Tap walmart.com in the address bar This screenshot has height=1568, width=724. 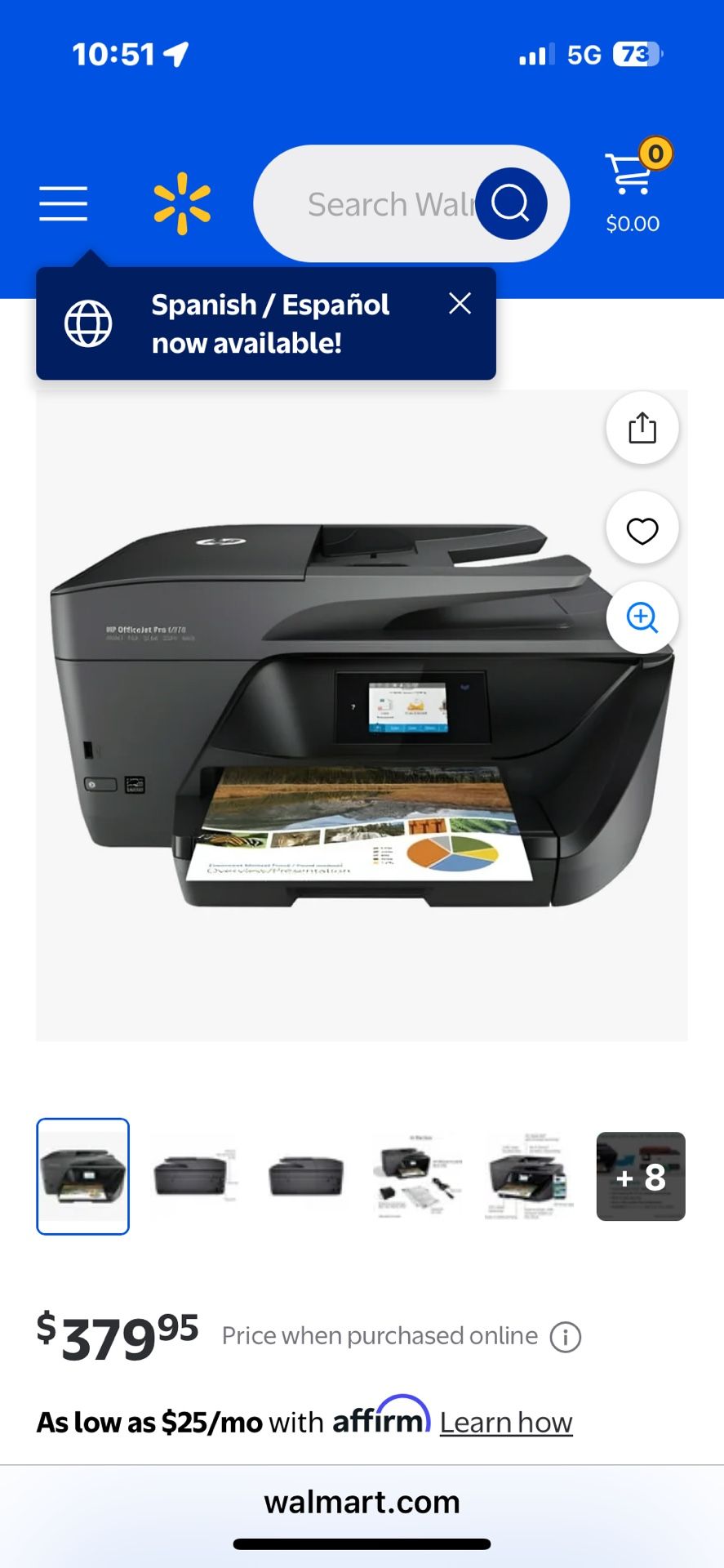[x=362, y=1502]
